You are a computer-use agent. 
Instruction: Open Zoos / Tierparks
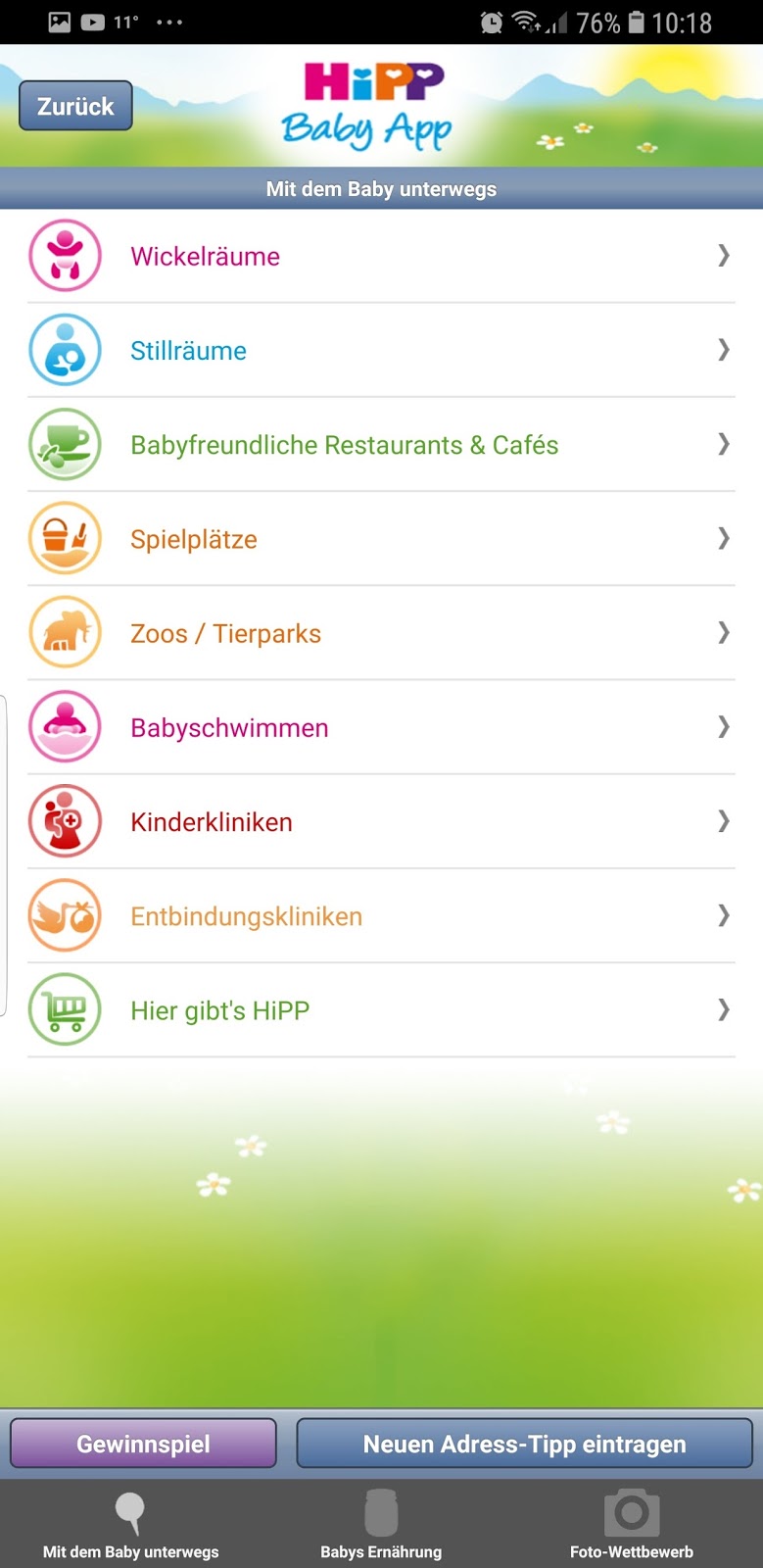381,633
